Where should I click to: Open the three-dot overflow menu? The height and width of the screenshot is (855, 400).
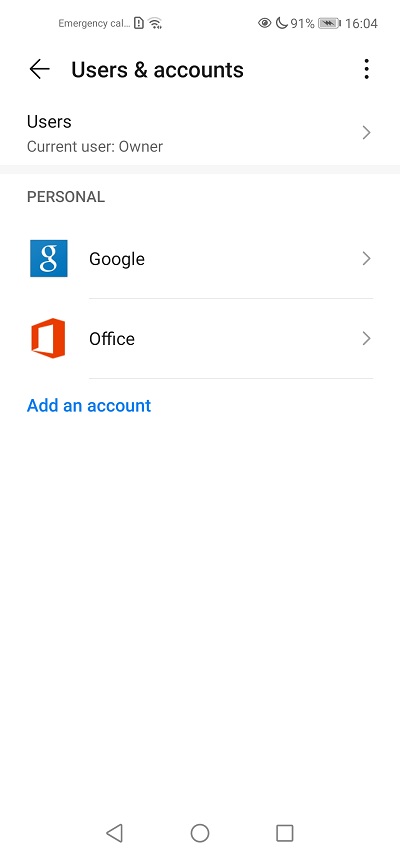366,69
